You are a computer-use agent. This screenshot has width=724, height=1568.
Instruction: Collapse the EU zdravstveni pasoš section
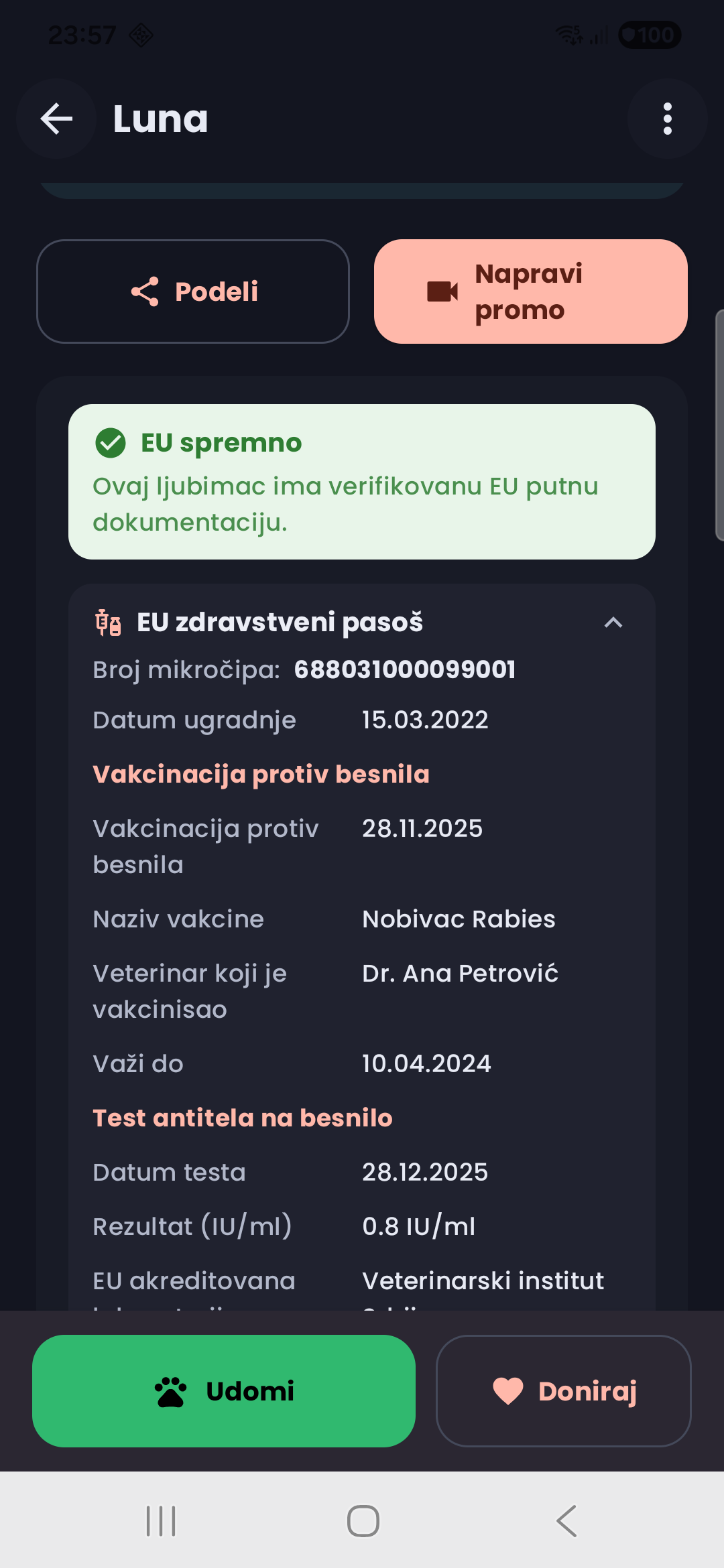click(x=612, y=623)
